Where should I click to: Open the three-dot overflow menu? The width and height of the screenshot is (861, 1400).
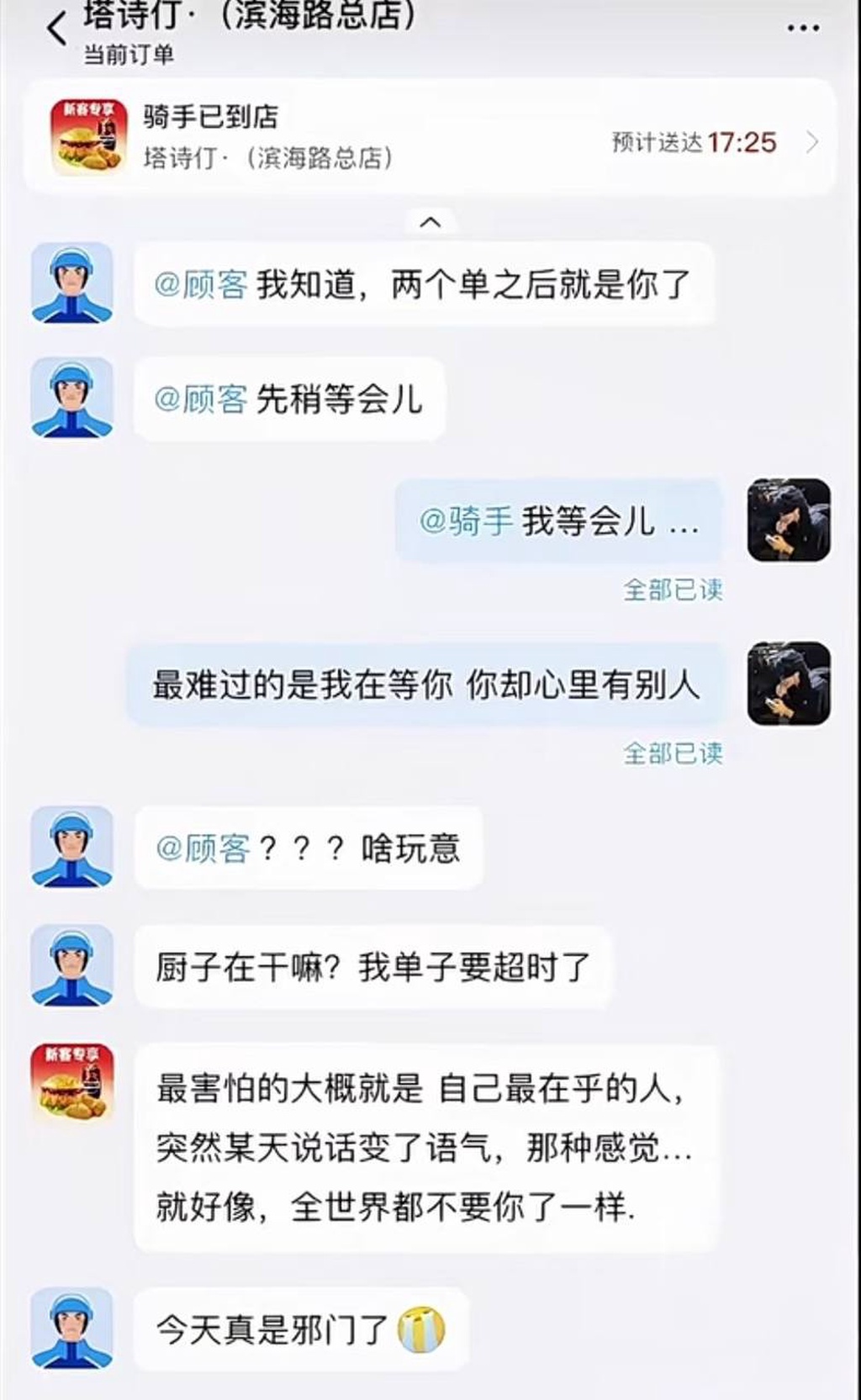click(x=803, y=29)
